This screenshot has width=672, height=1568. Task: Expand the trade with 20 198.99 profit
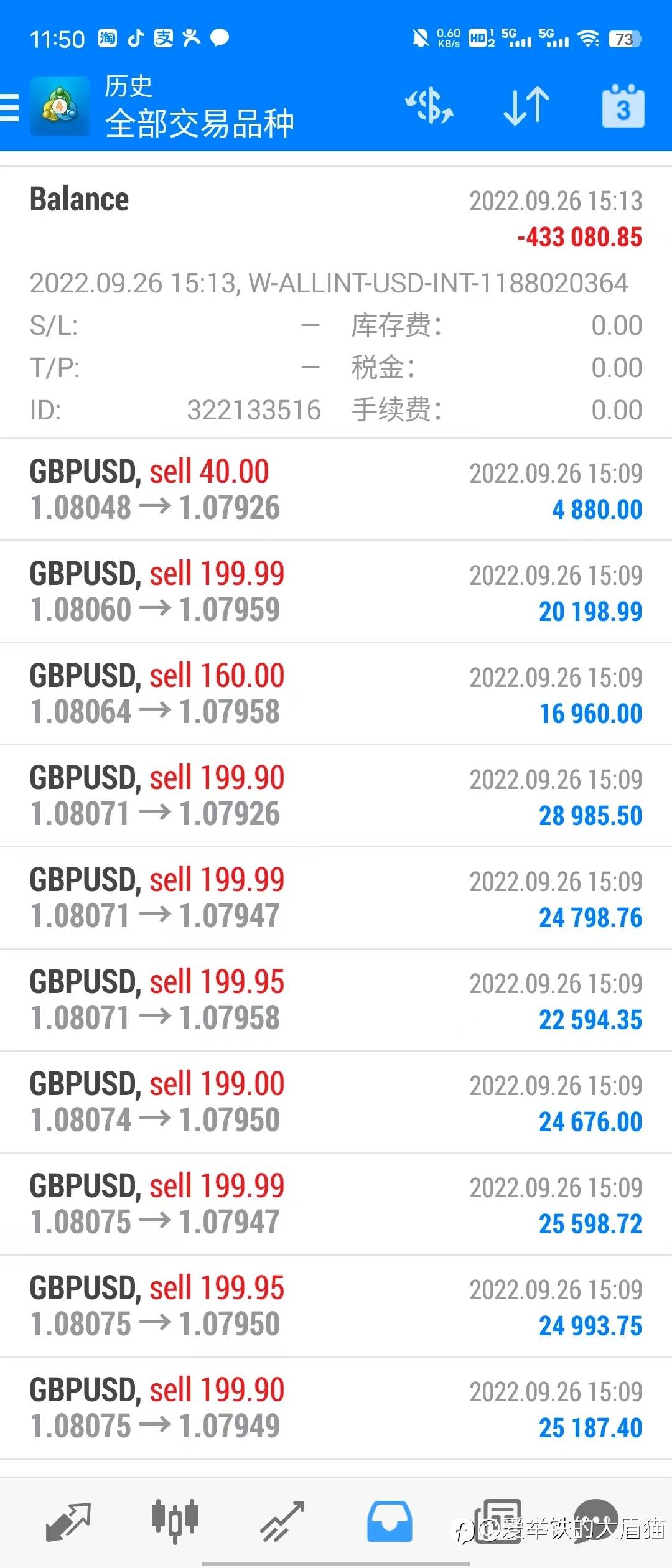click(x=336, y=592)
